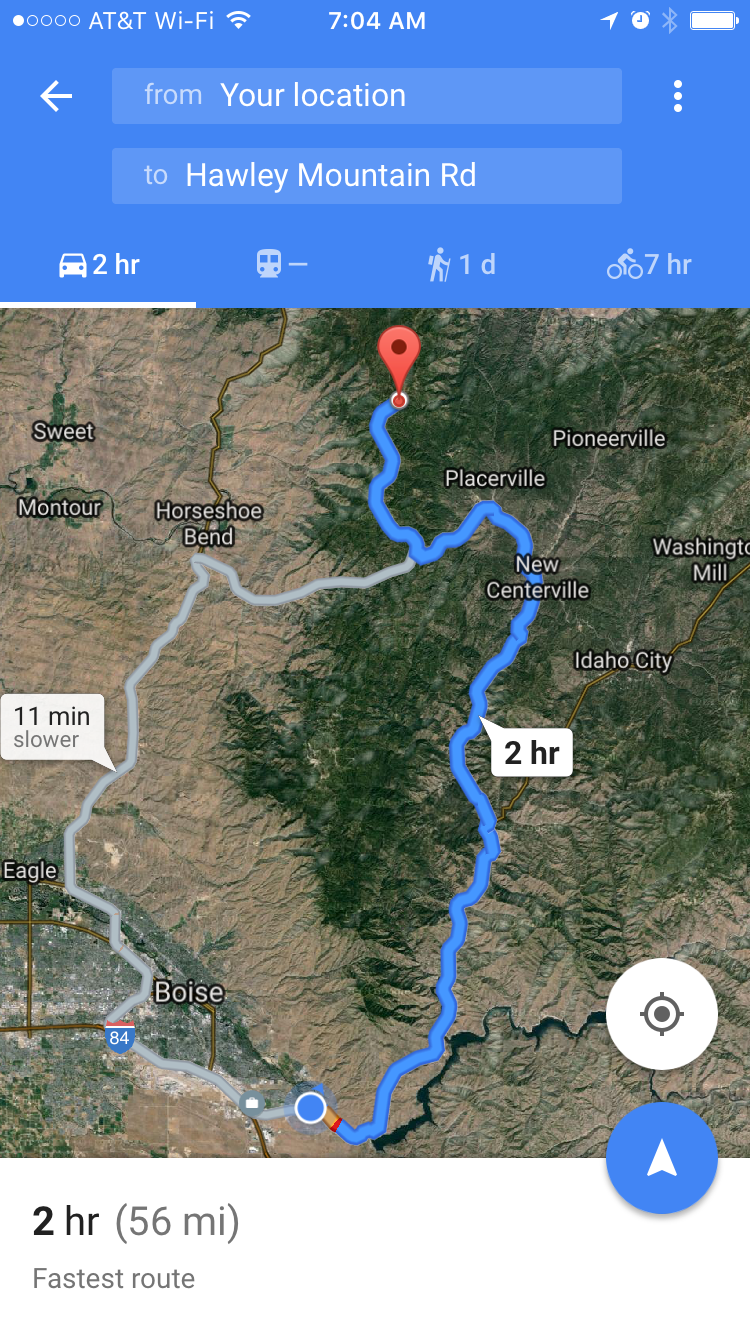Select the 11 min slower route
The height and width of the screenshot is (1334, 750).
pos(52,727)
